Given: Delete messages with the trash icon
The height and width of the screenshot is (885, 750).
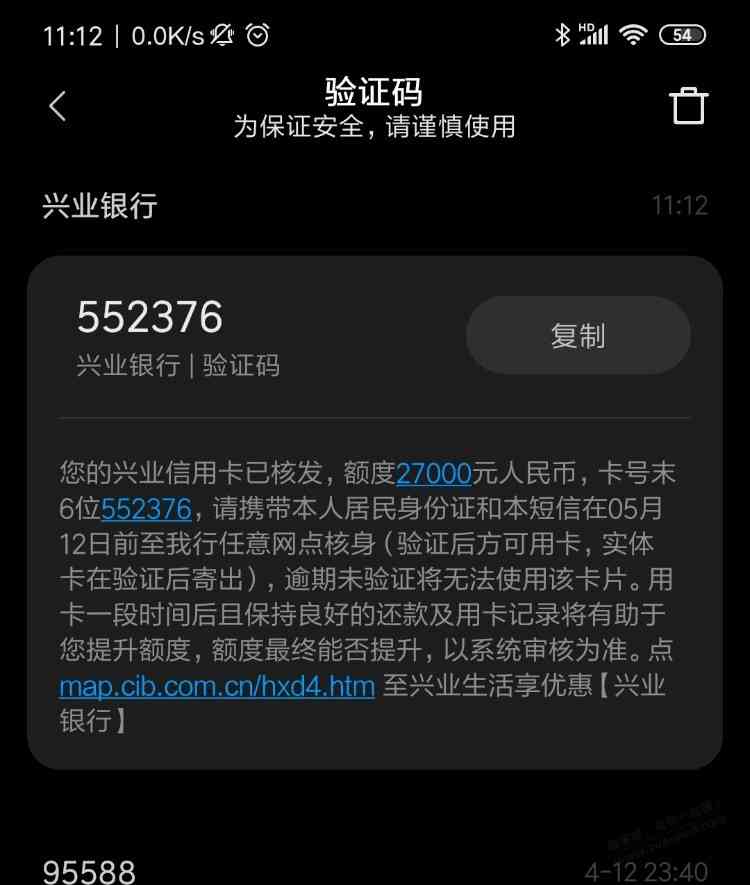Looking at the screenshot, I should (689, 106).
